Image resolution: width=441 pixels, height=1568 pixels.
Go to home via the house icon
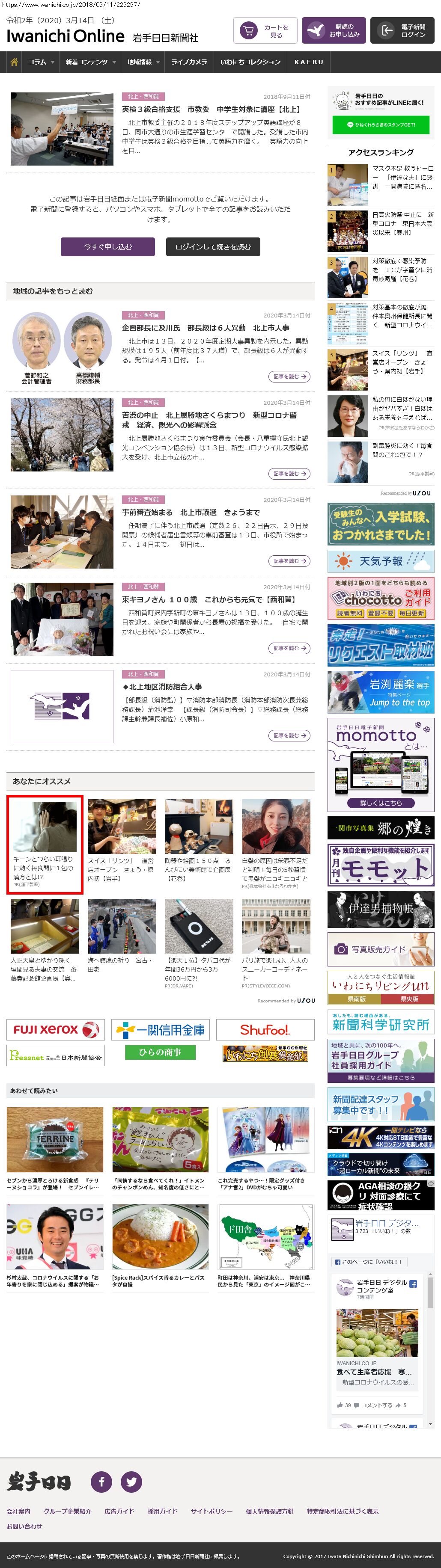[14, 62]
